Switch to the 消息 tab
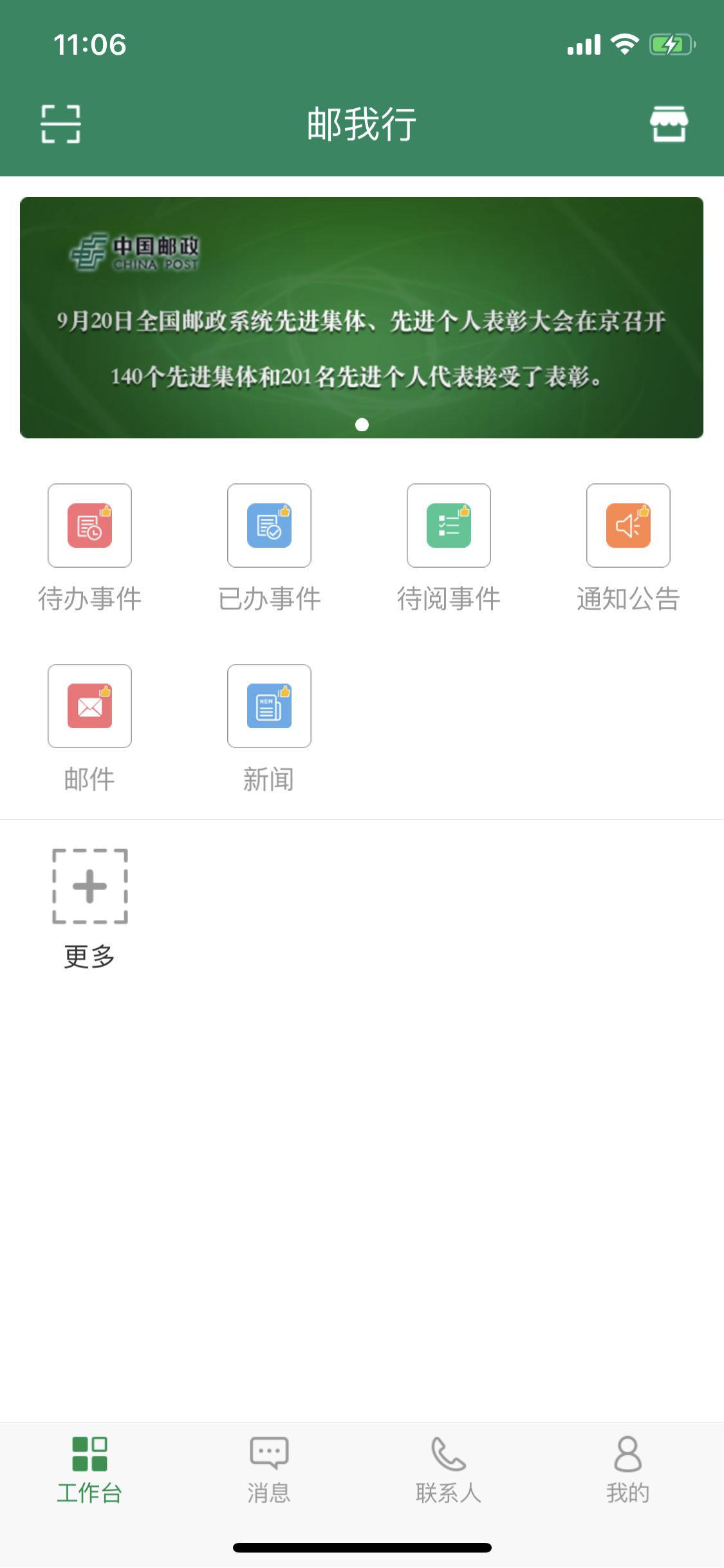 tap(269, 1471)
